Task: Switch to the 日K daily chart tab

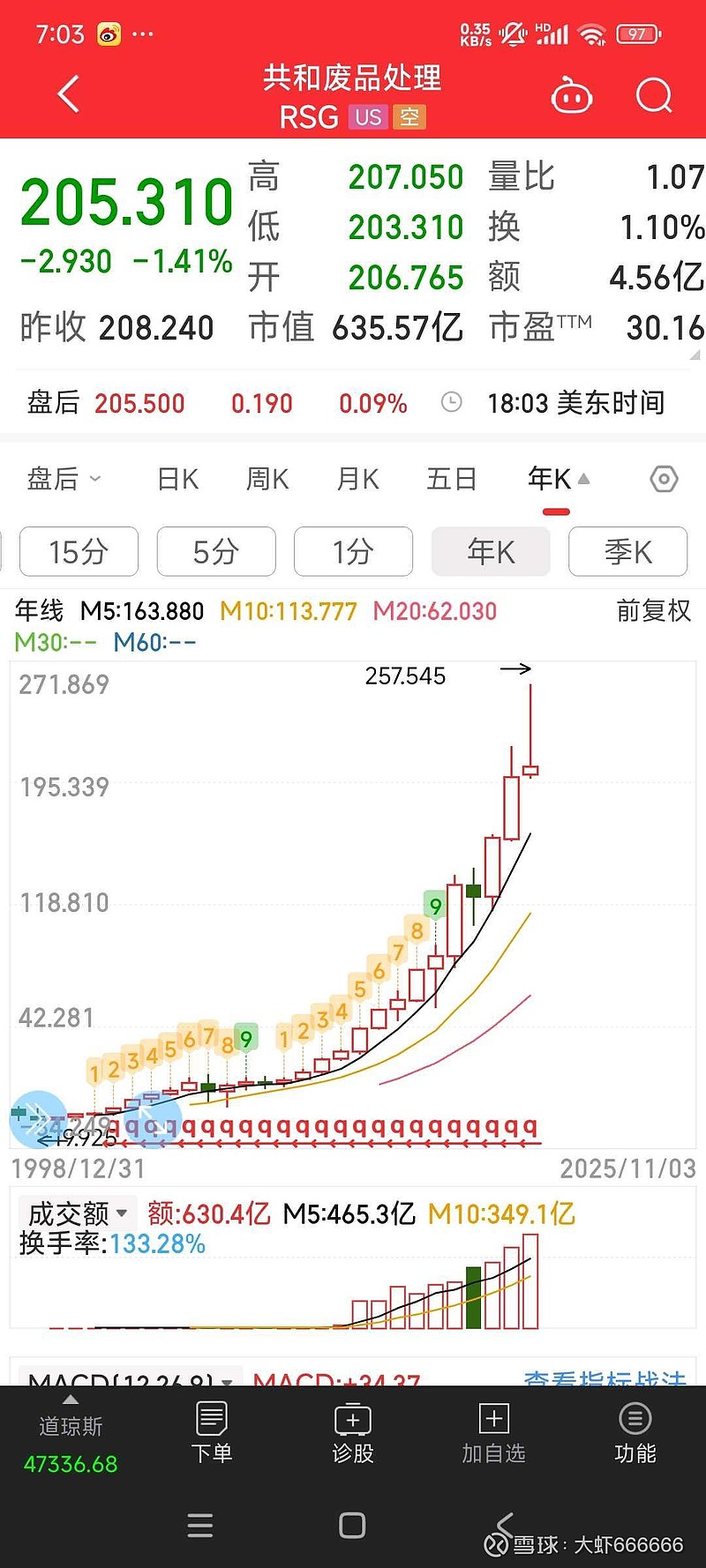Action: coord(176,479)
